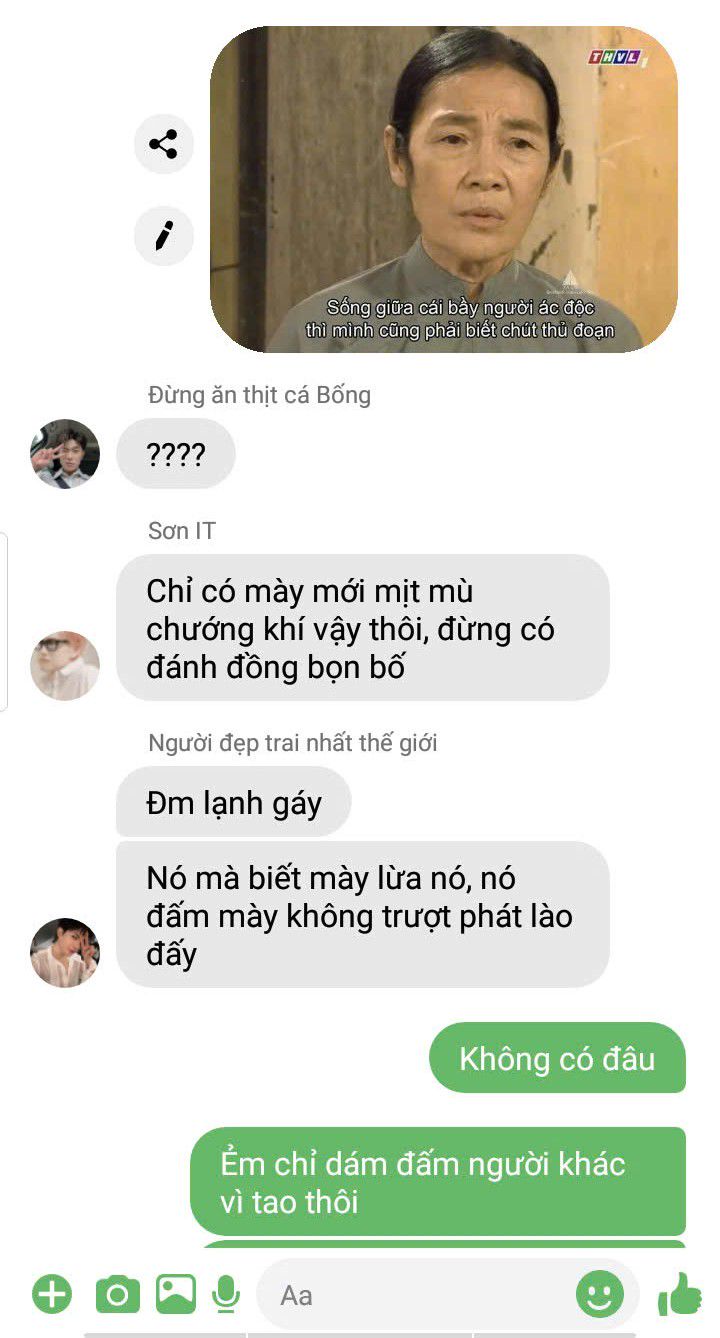Share the sent meme image

coord(163,144)
